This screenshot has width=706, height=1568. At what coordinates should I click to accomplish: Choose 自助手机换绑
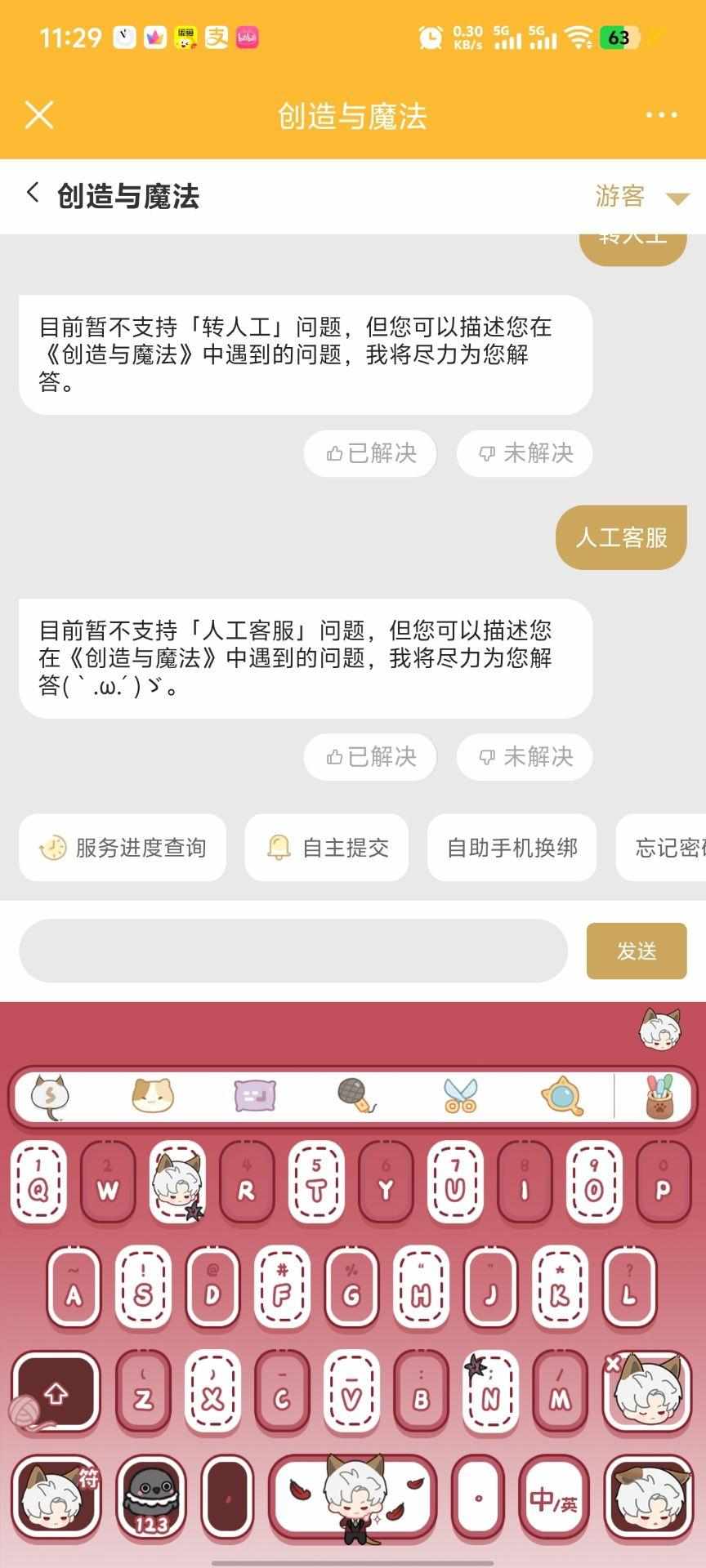tap(512, 848)
